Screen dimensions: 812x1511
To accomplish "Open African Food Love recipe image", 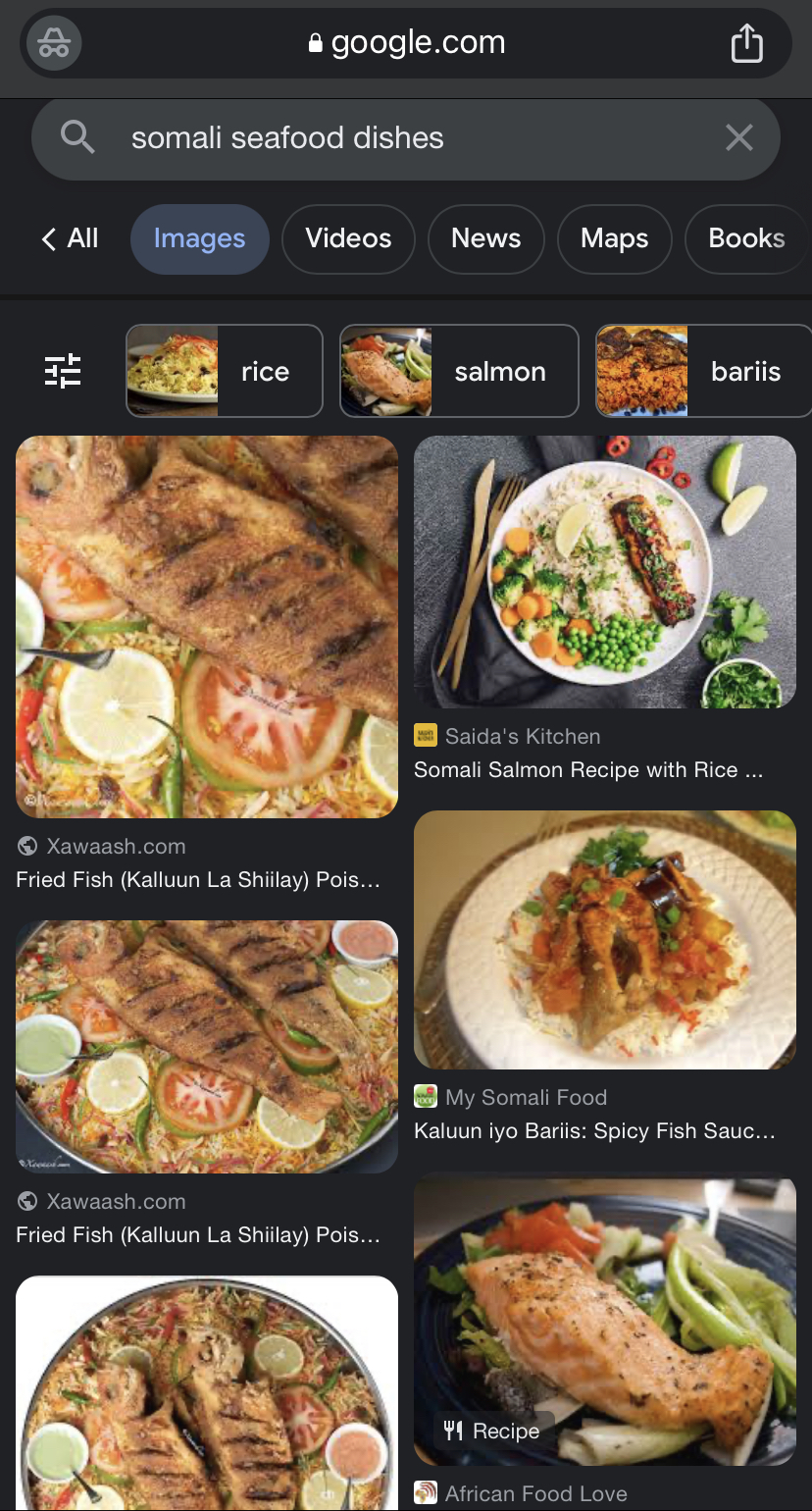I will (x=604, y=1322).
